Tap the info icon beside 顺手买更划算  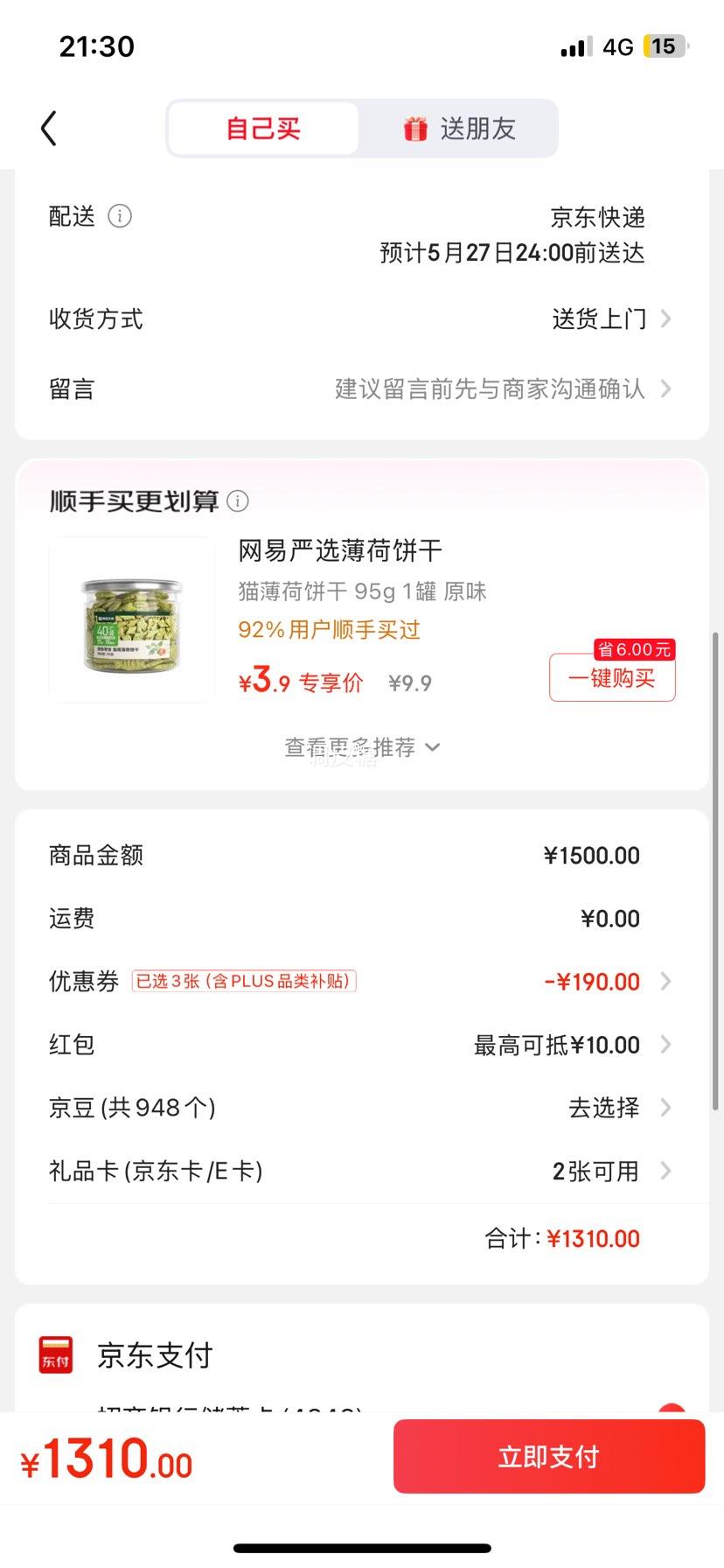click(x=238, y=501)
